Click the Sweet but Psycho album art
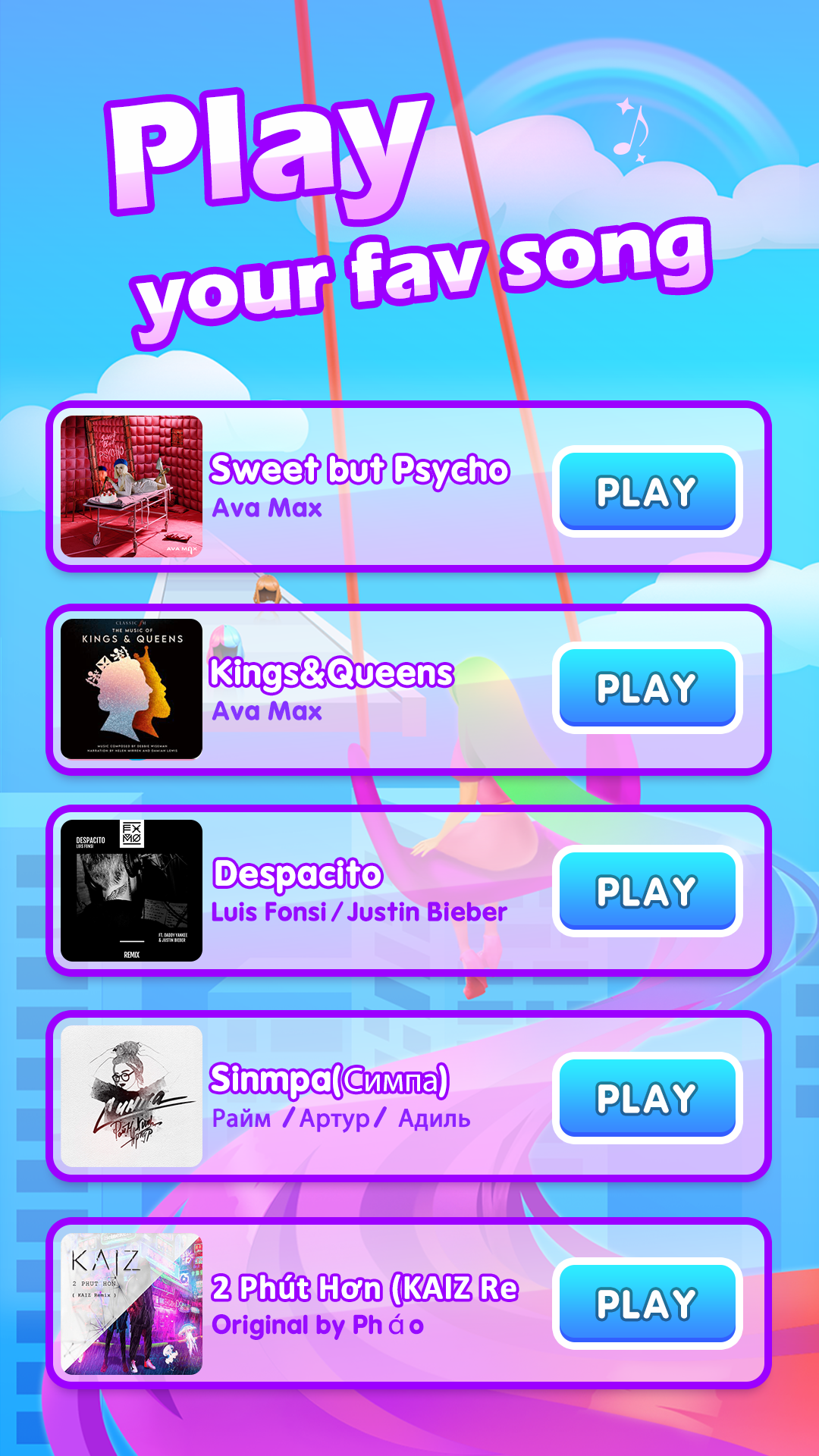 pyautogui.click(x=133, y=485)
